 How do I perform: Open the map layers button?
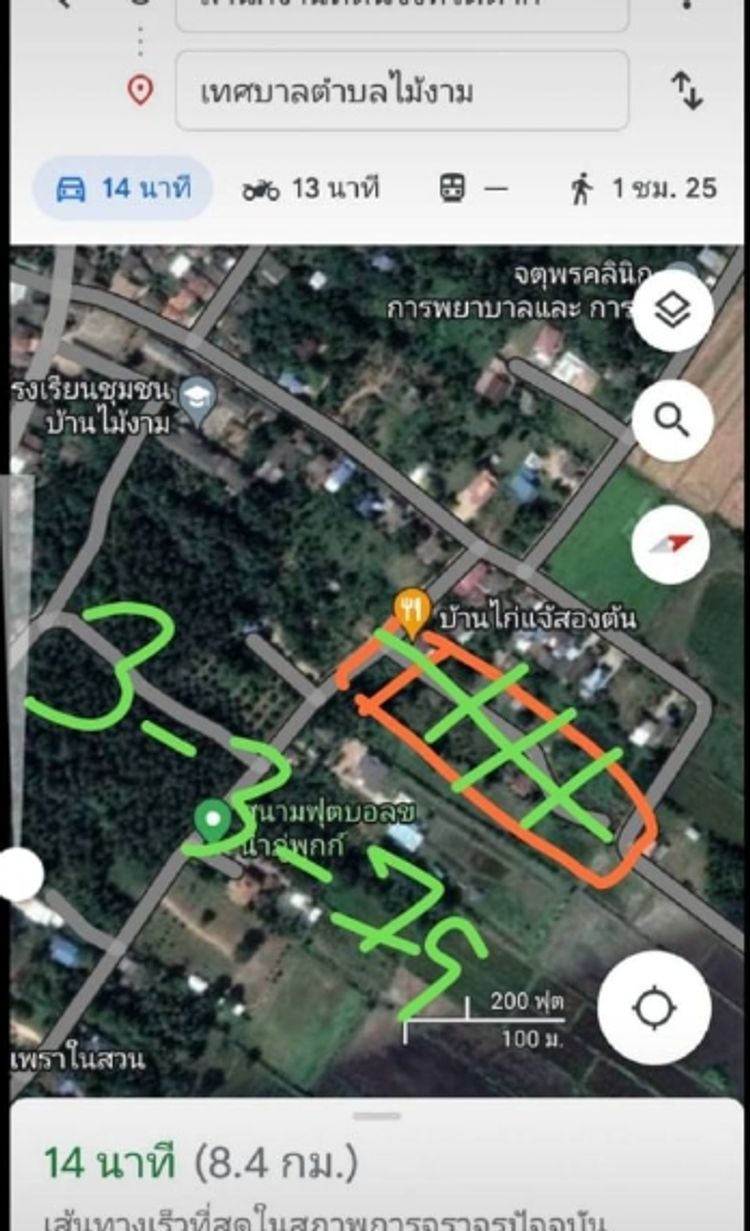[x=672, y=310]
